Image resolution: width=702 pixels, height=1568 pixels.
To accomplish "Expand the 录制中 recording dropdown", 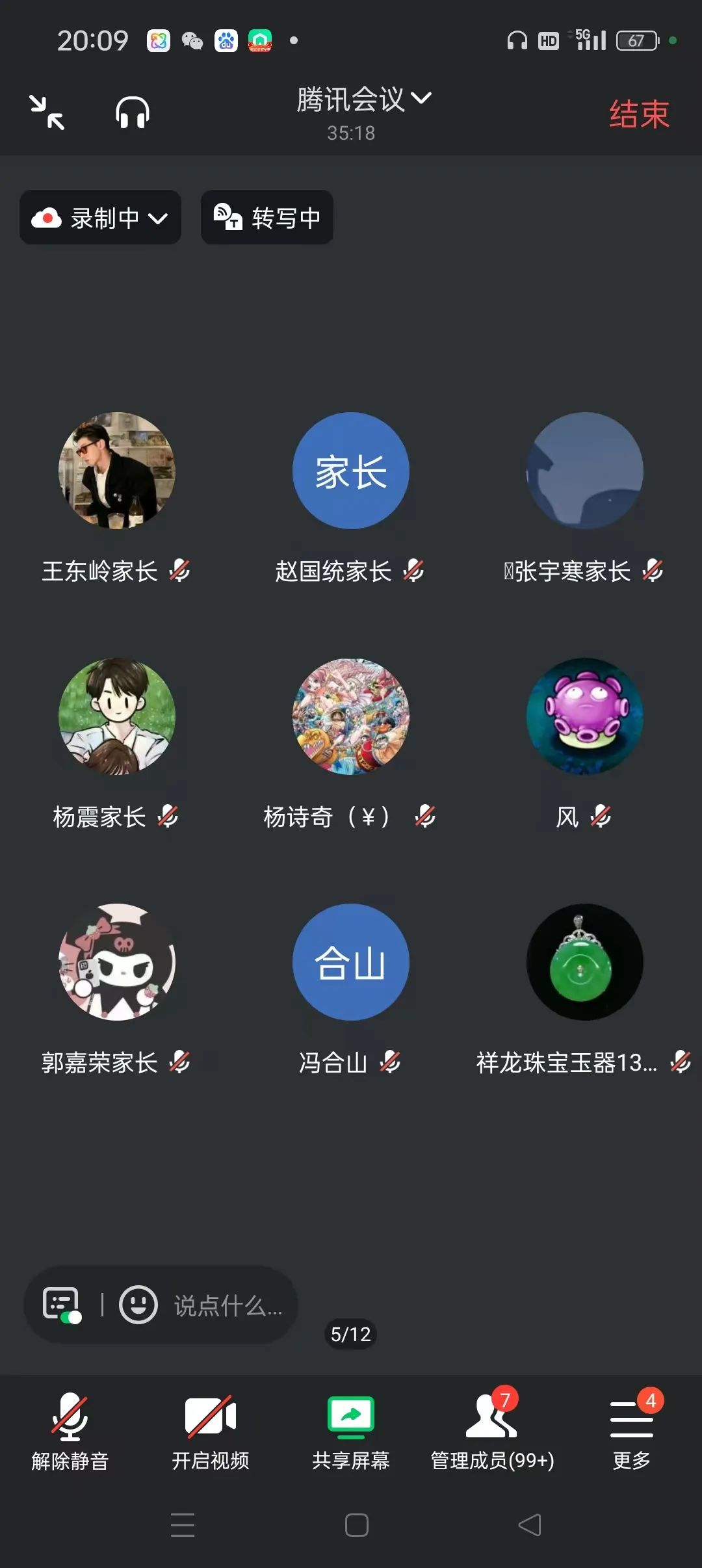I will tap(99, 218).
